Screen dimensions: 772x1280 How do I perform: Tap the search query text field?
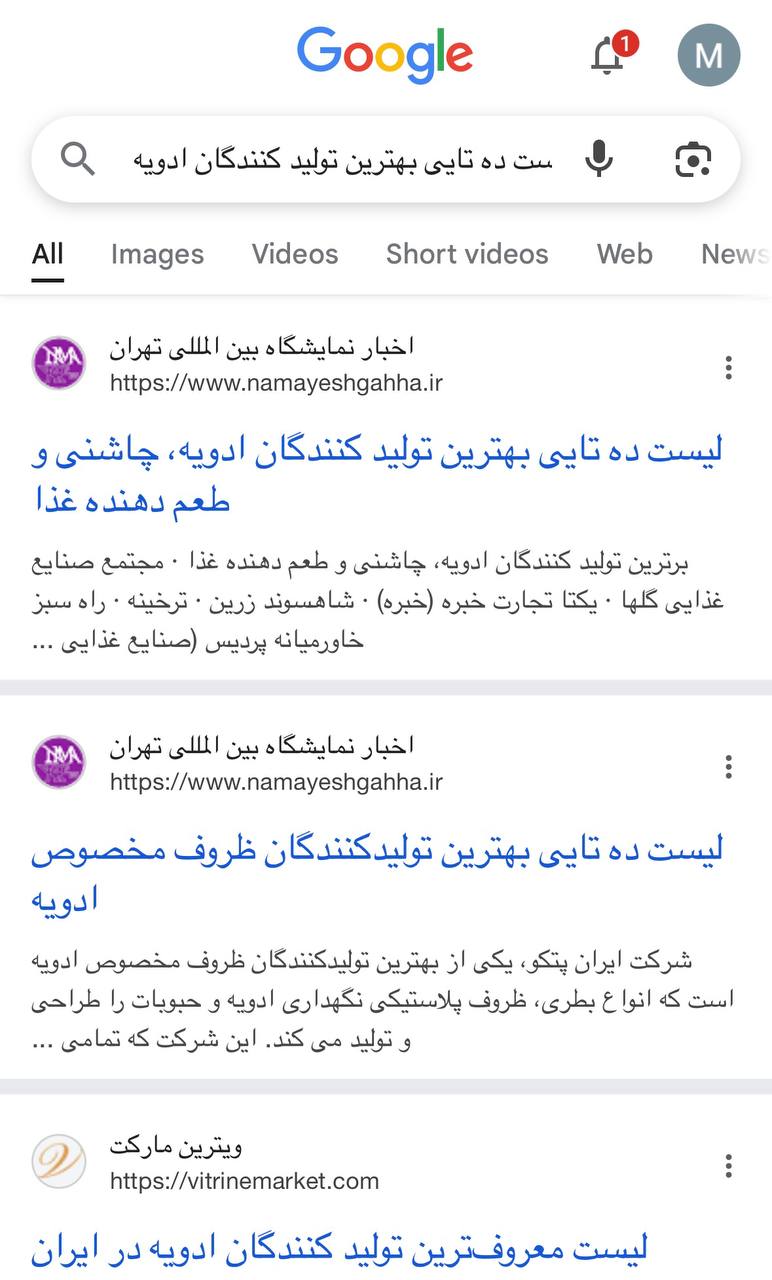coord(342,160)
